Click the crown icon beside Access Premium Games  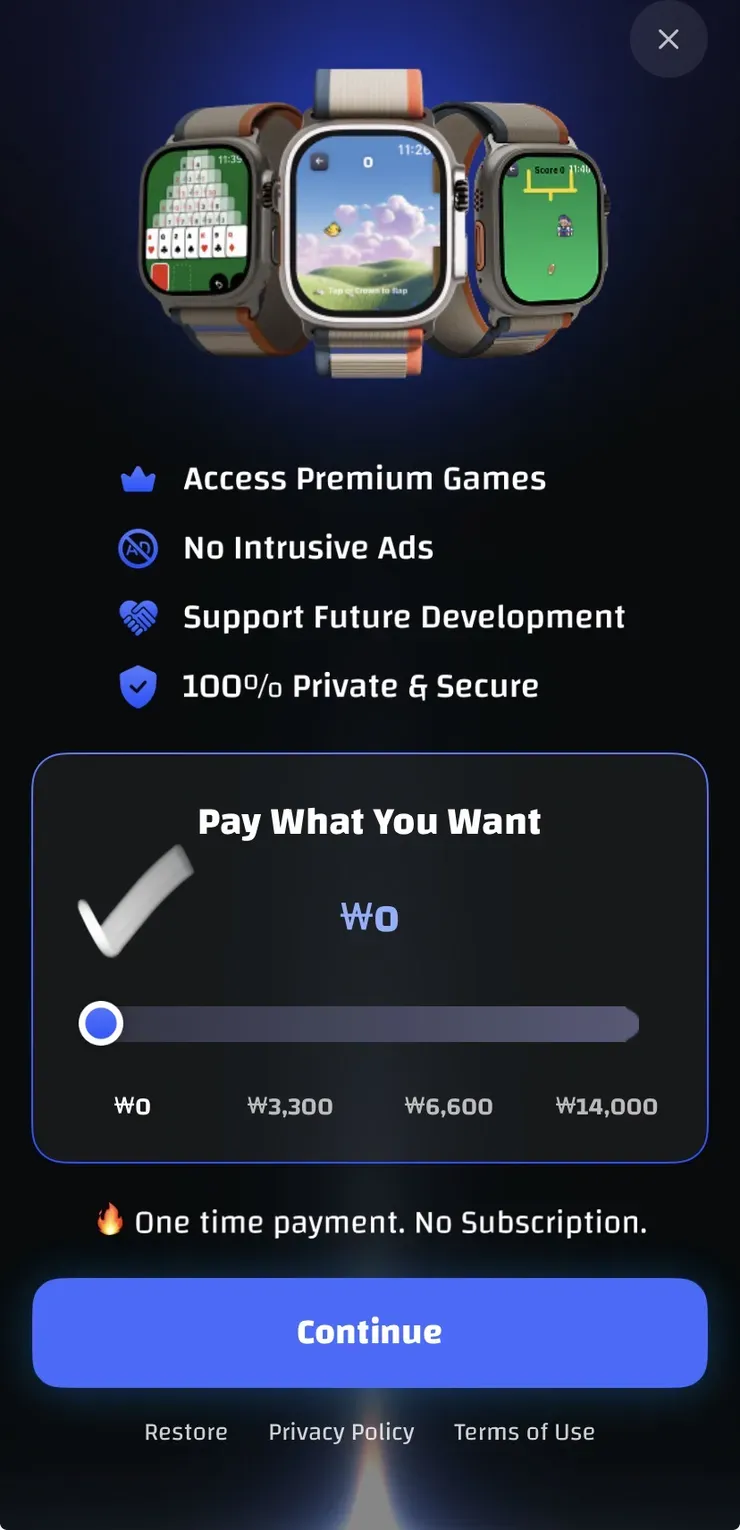click(138, 478)
